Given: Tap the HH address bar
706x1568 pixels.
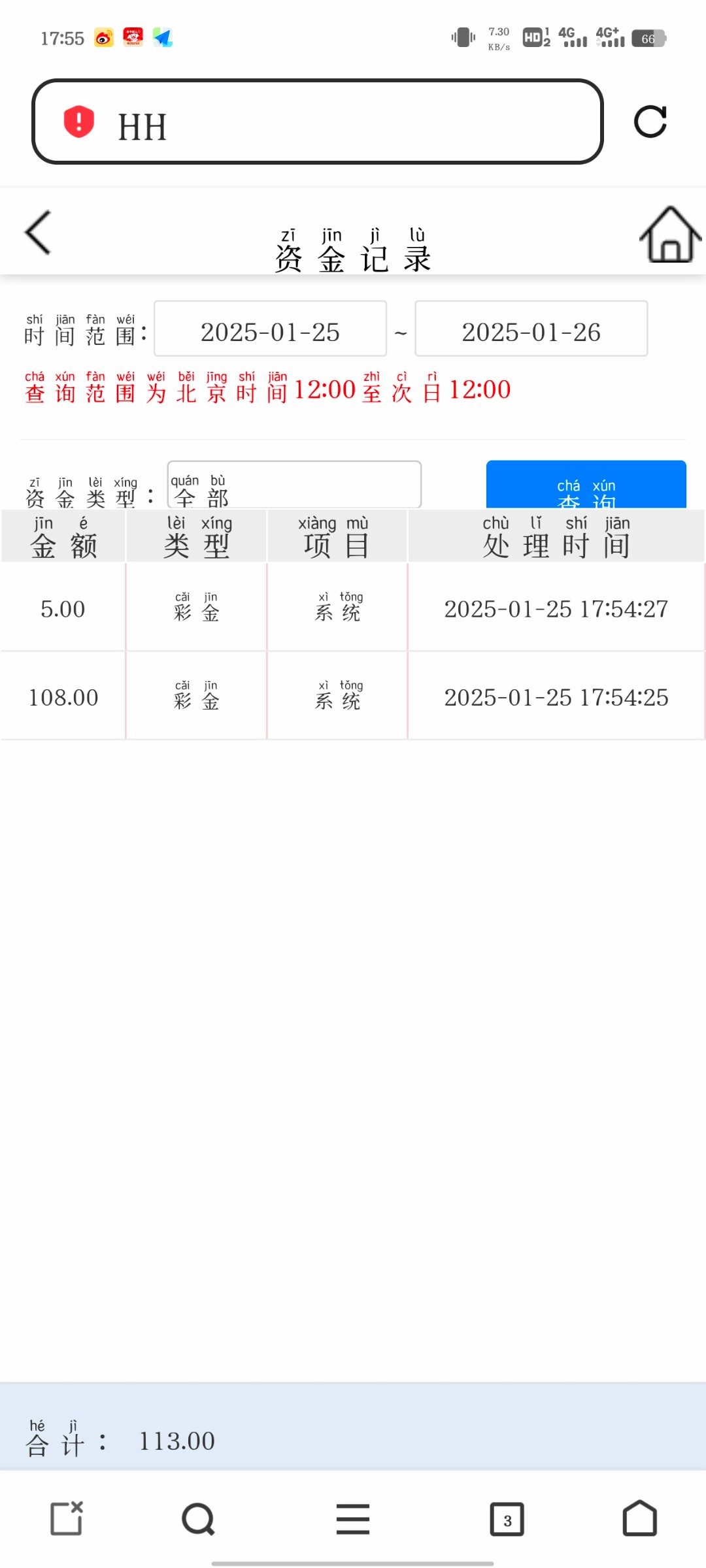Looking at the screenshot, I should coord(317,122).
